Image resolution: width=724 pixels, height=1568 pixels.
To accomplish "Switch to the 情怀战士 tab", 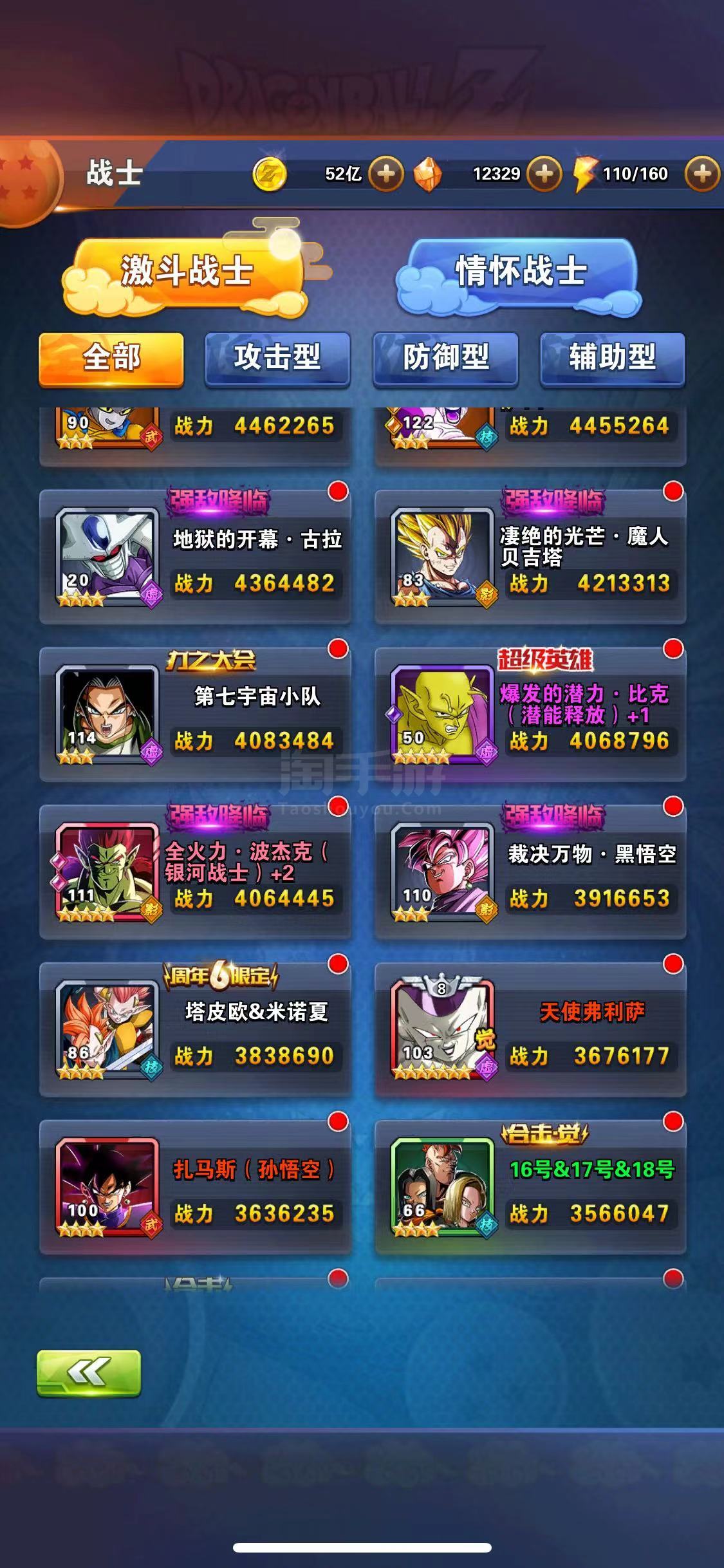I will point(520,275).
